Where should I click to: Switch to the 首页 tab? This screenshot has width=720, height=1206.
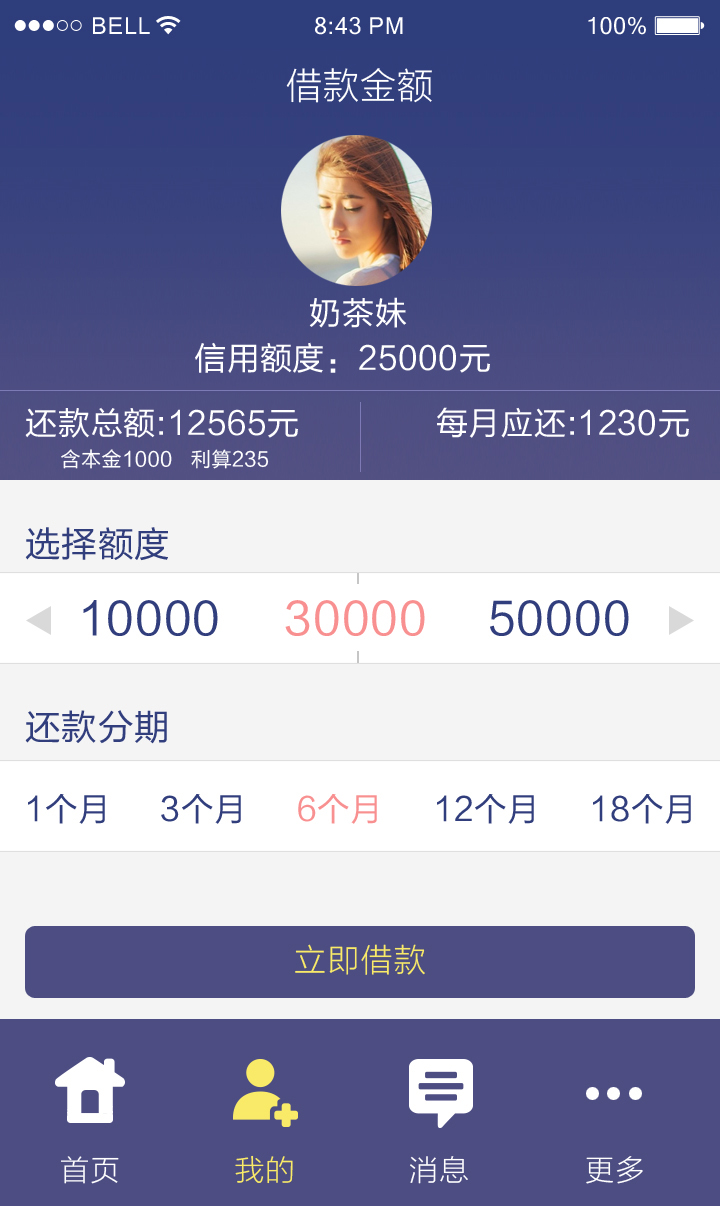[x=90, y=1120]
